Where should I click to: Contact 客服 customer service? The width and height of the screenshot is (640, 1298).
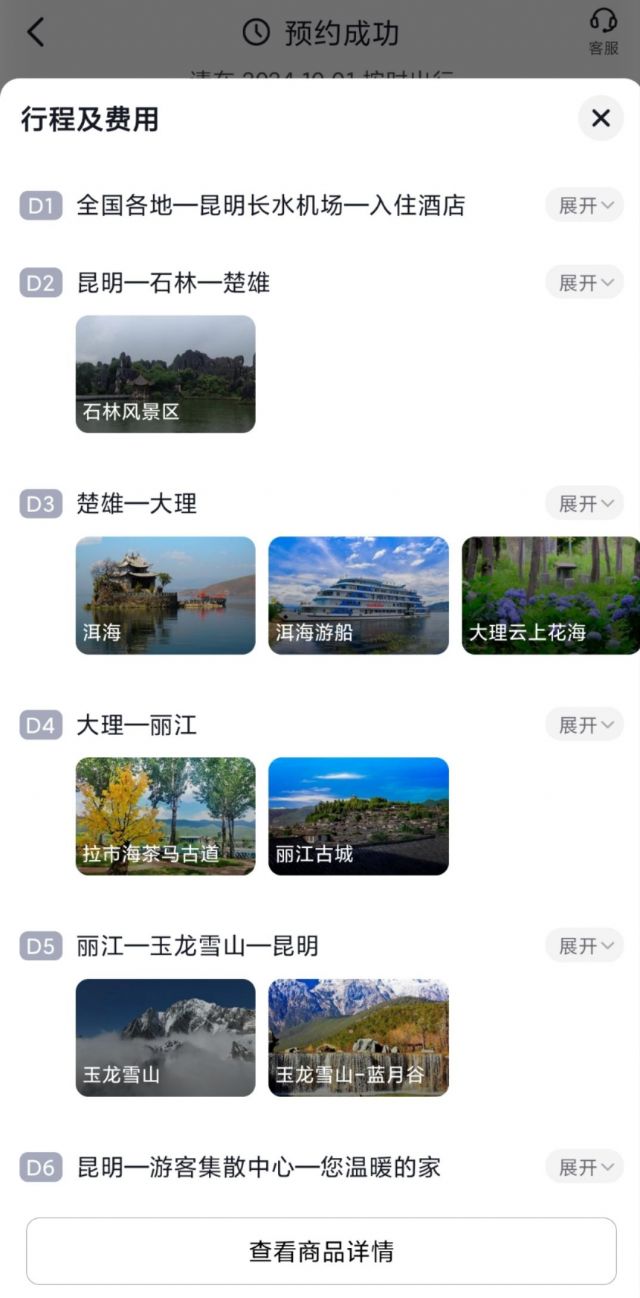pyautogui.click(x=603, y=32)
